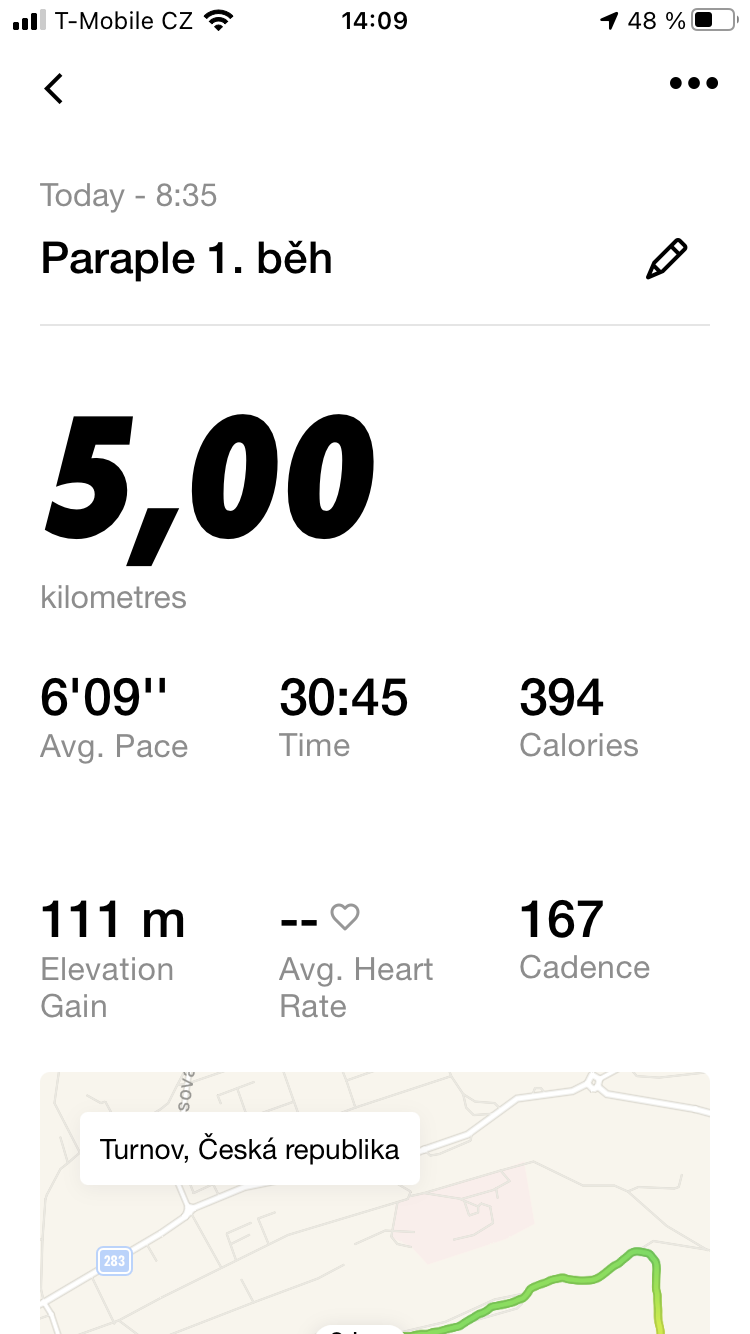Screen dimensions: 750x1334
Task: Edit the run name with pencil icon
Action: click(x=667, y=259)
